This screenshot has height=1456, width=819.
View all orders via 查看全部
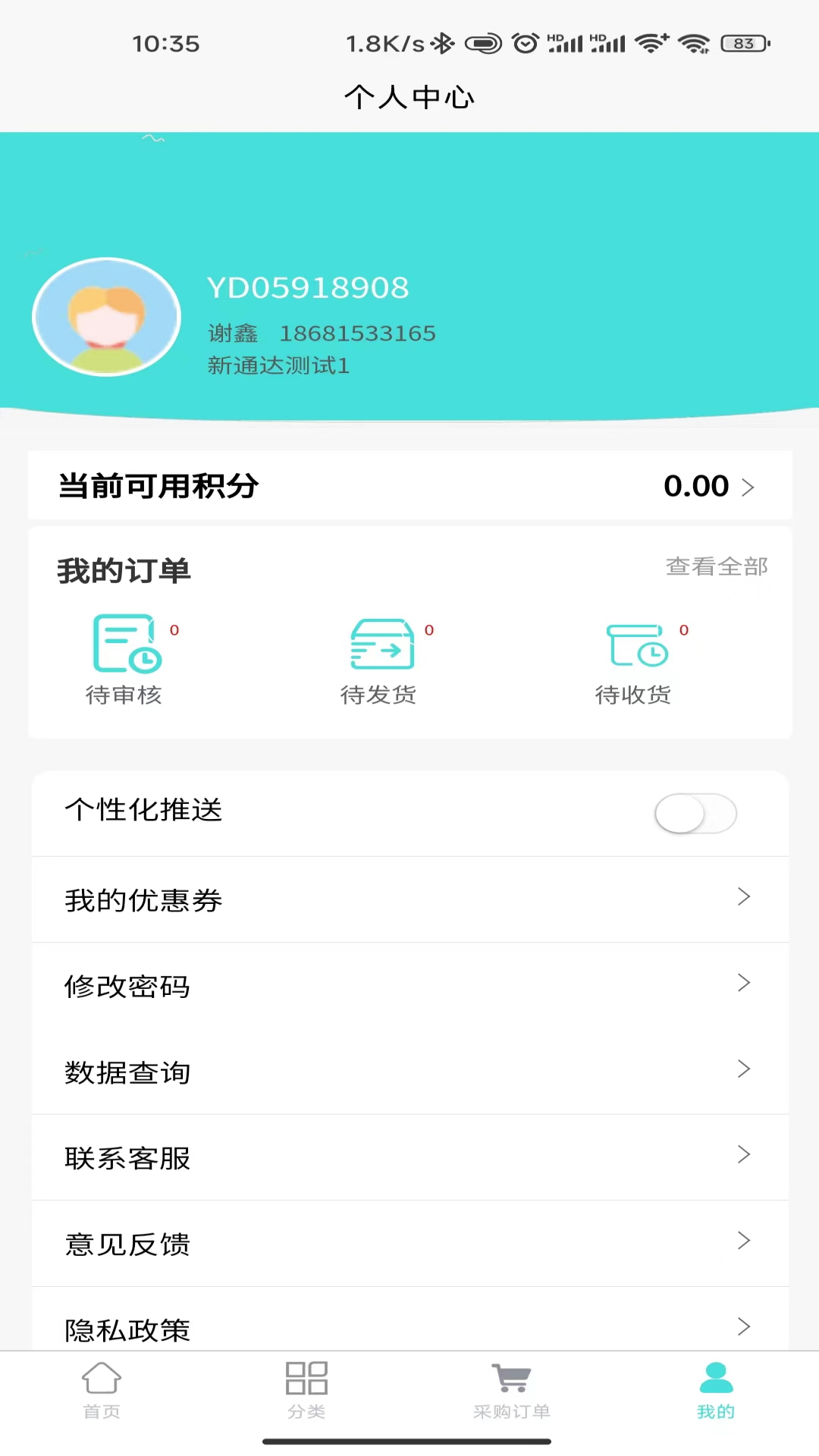[716, 566]
